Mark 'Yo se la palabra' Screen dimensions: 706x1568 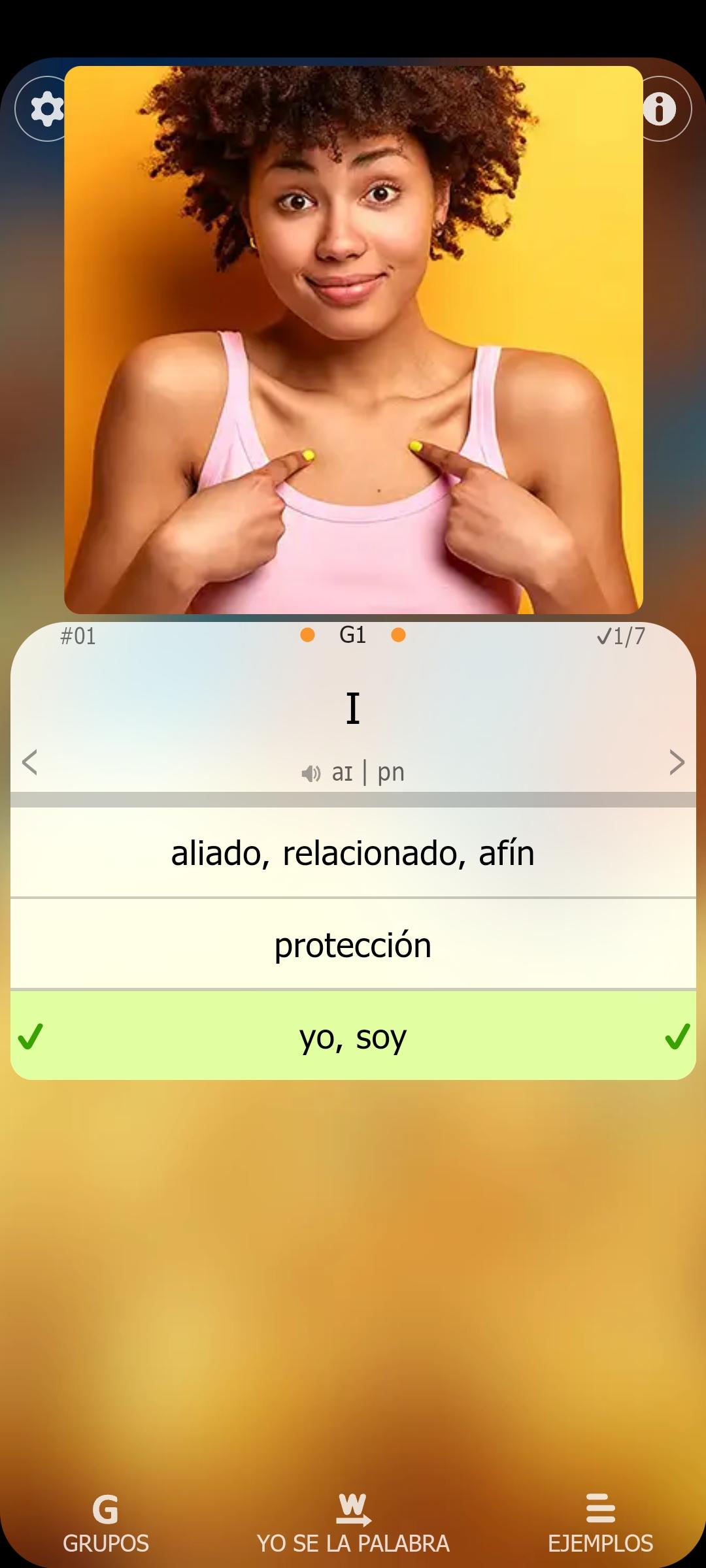tap(353, 1524)
